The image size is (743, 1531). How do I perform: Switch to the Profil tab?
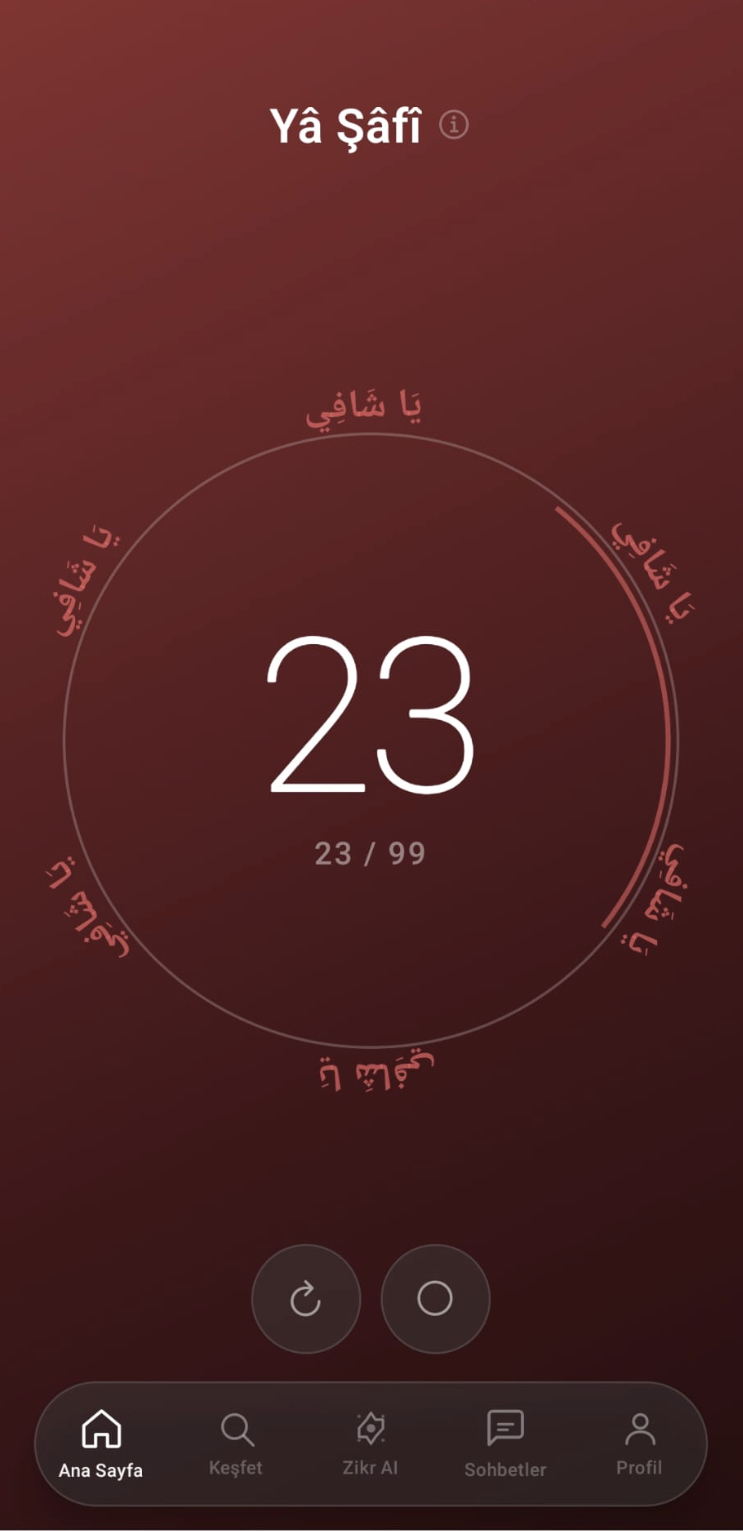(x=639, y=1443)
